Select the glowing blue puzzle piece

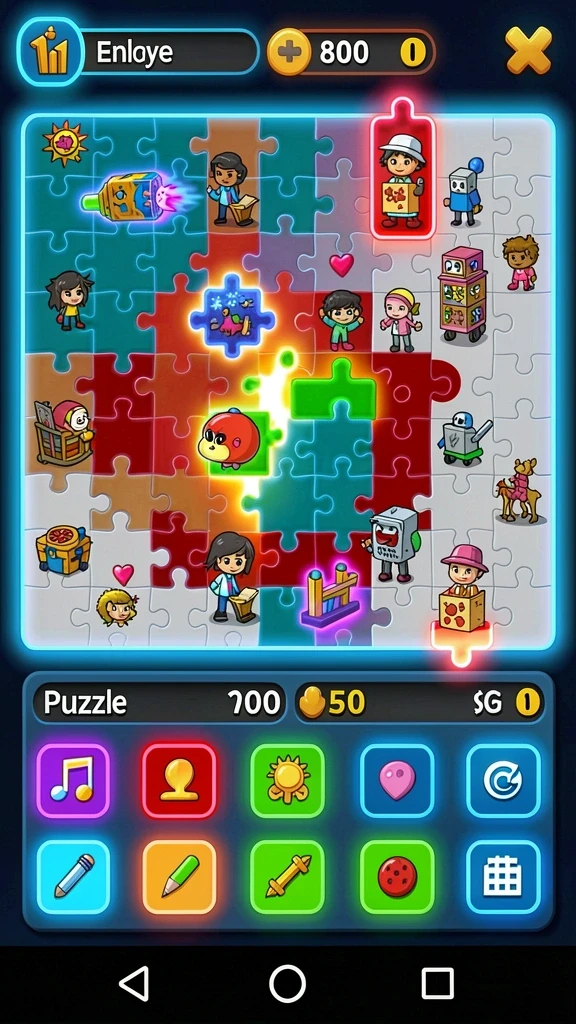point(232,315)
